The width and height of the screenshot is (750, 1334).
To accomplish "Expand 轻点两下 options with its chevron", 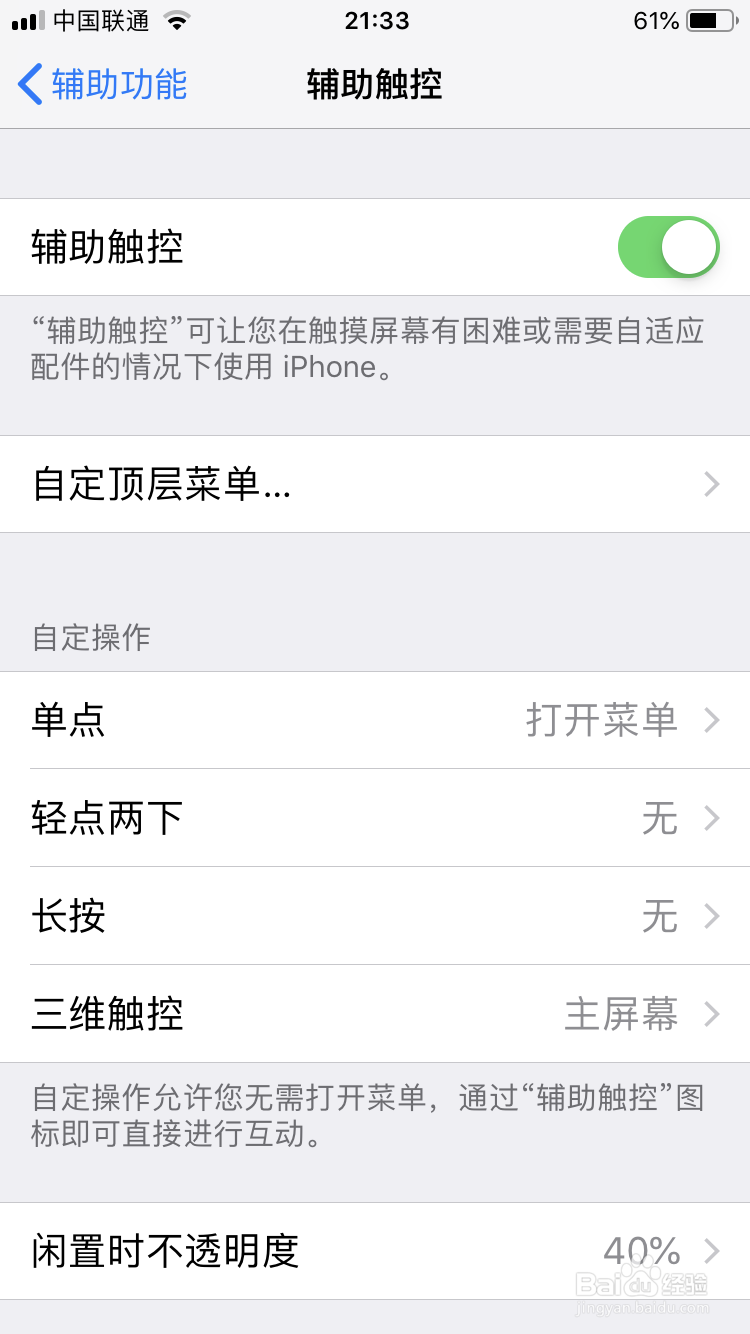I will pos(711,818).
